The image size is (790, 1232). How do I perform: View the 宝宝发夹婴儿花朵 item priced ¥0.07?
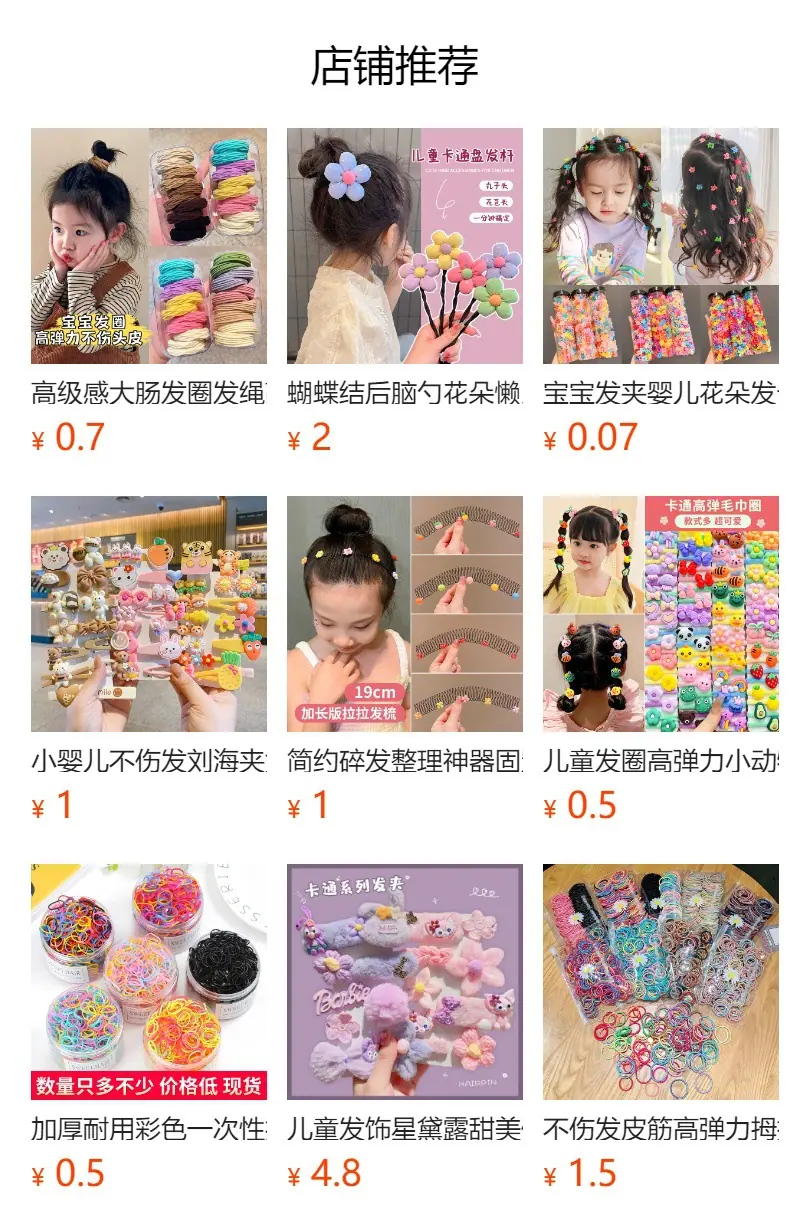[x=661, y=291]
